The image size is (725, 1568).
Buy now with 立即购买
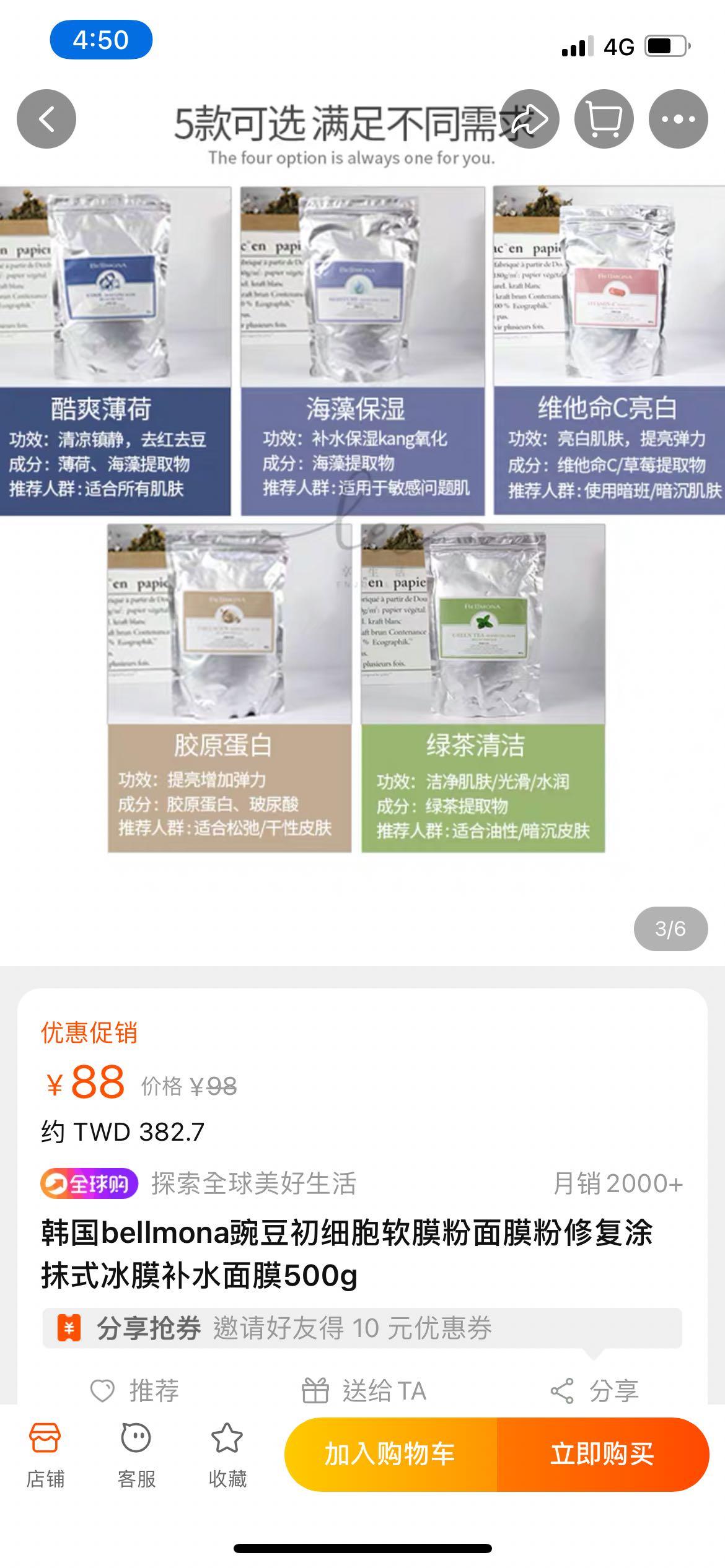(x=602, y=1453)
